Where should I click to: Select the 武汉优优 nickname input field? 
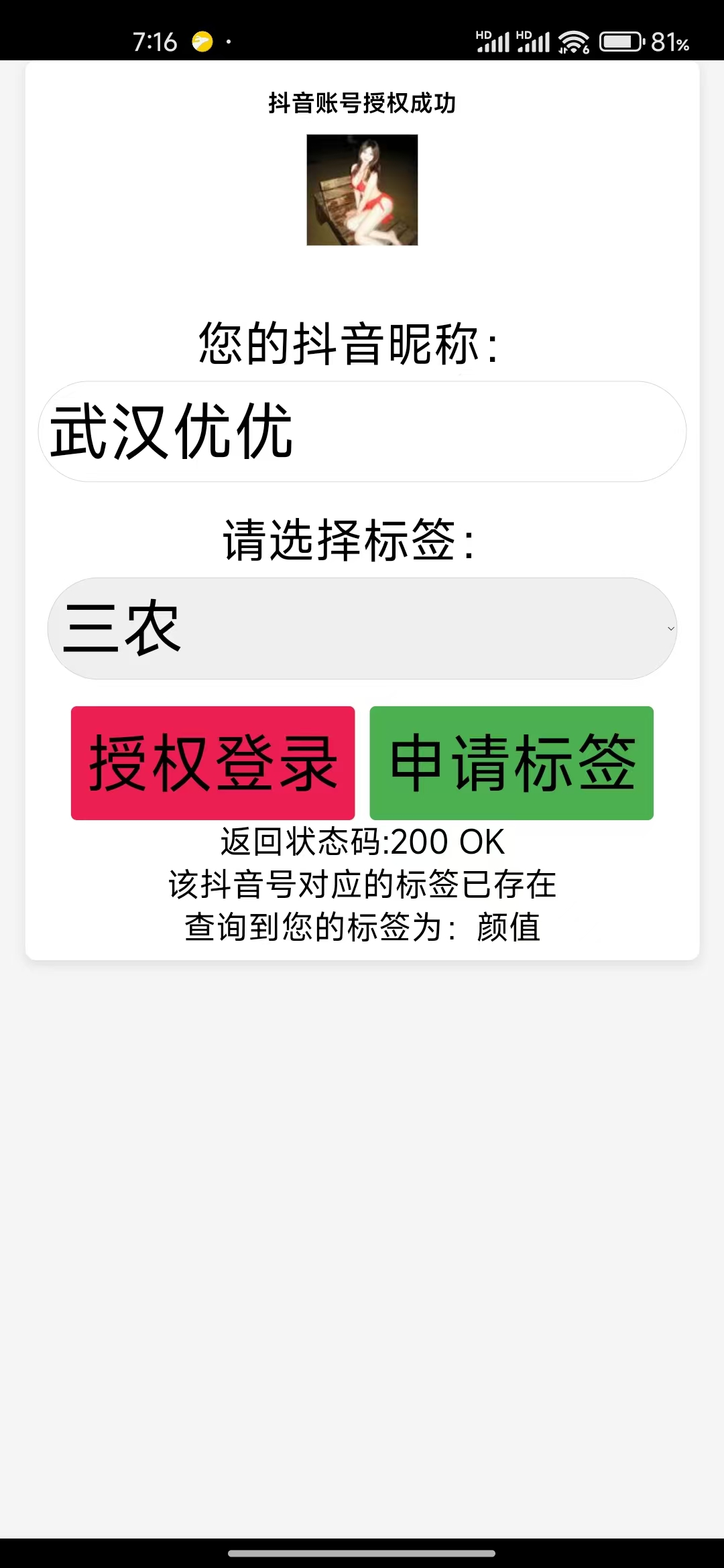point(362,432)
